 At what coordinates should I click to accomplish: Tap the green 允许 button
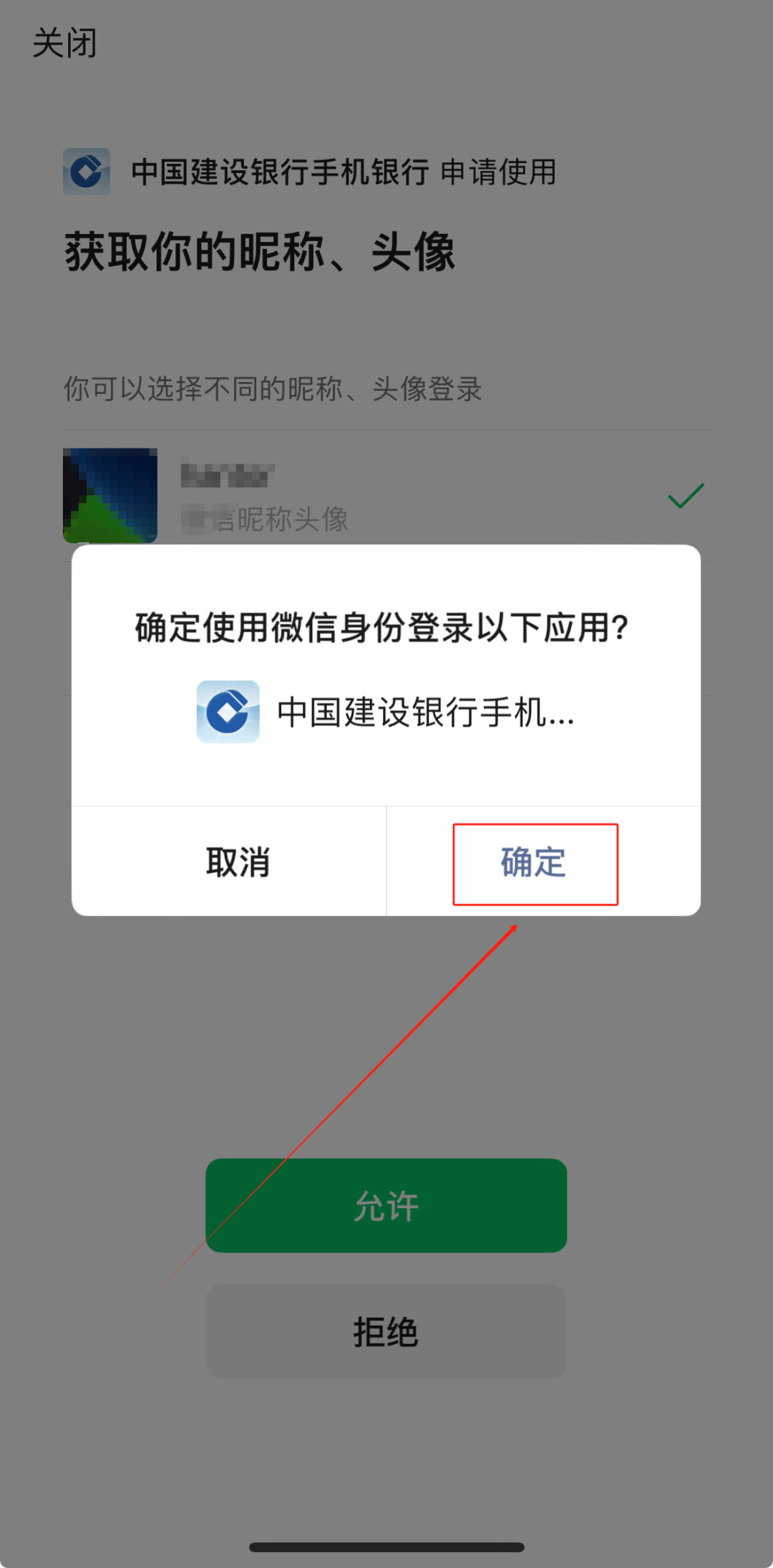[386, 1205]
